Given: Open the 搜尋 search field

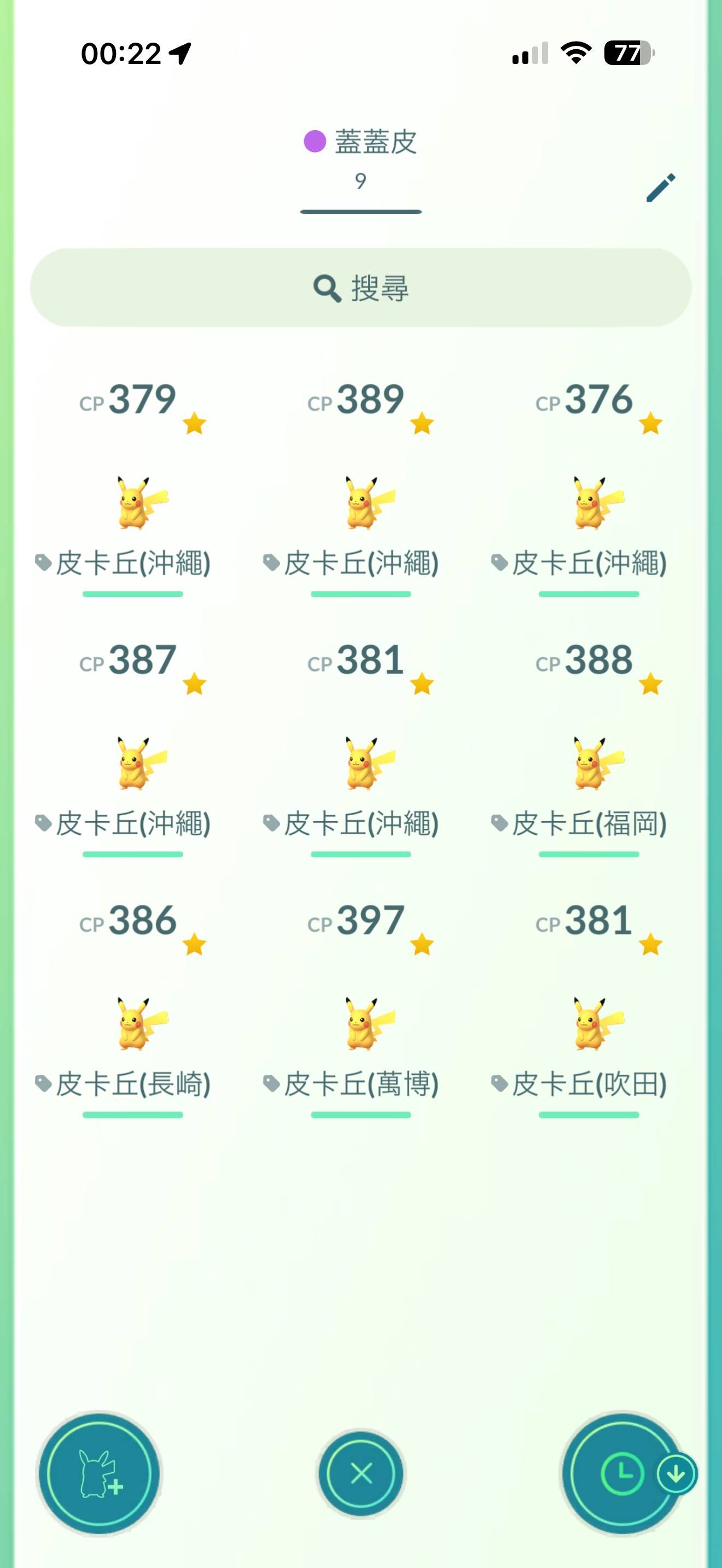Looking at the screenshot, I should pyautogui.click(x=360, y=288).
